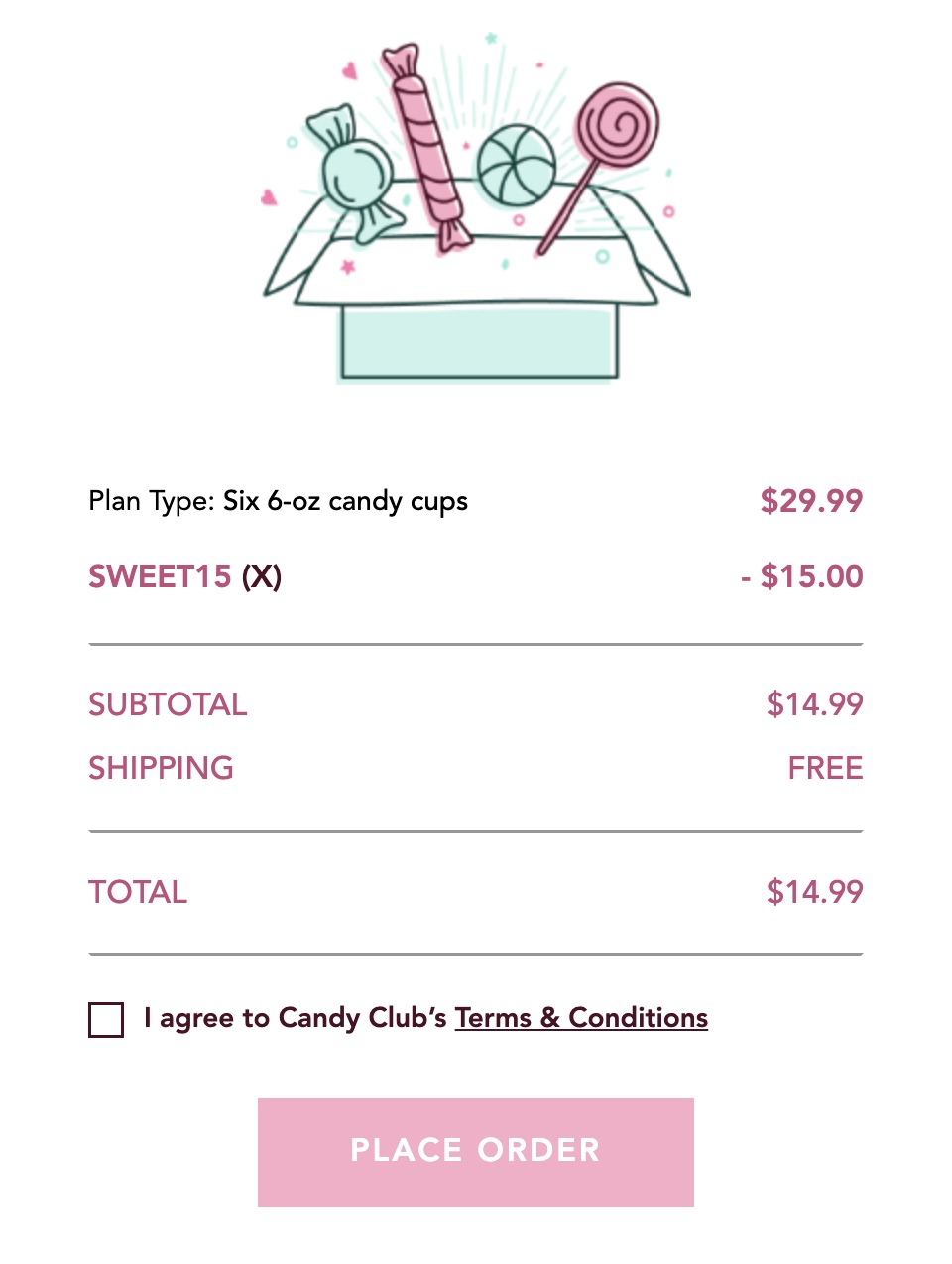
Task: Remove the SWEET15 promo code
Action: coord(262,576)
